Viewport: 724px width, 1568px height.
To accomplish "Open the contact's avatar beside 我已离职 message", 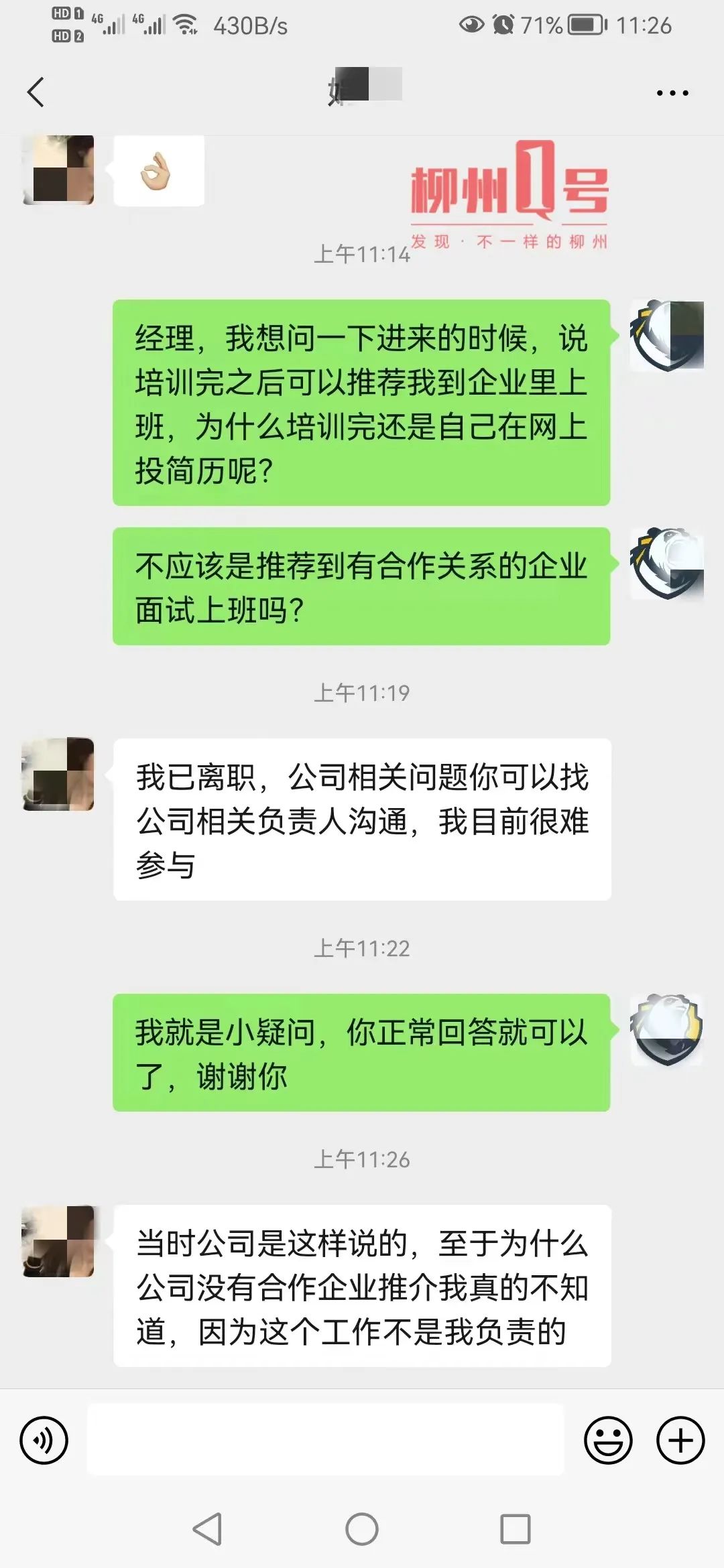I will 58,775.
